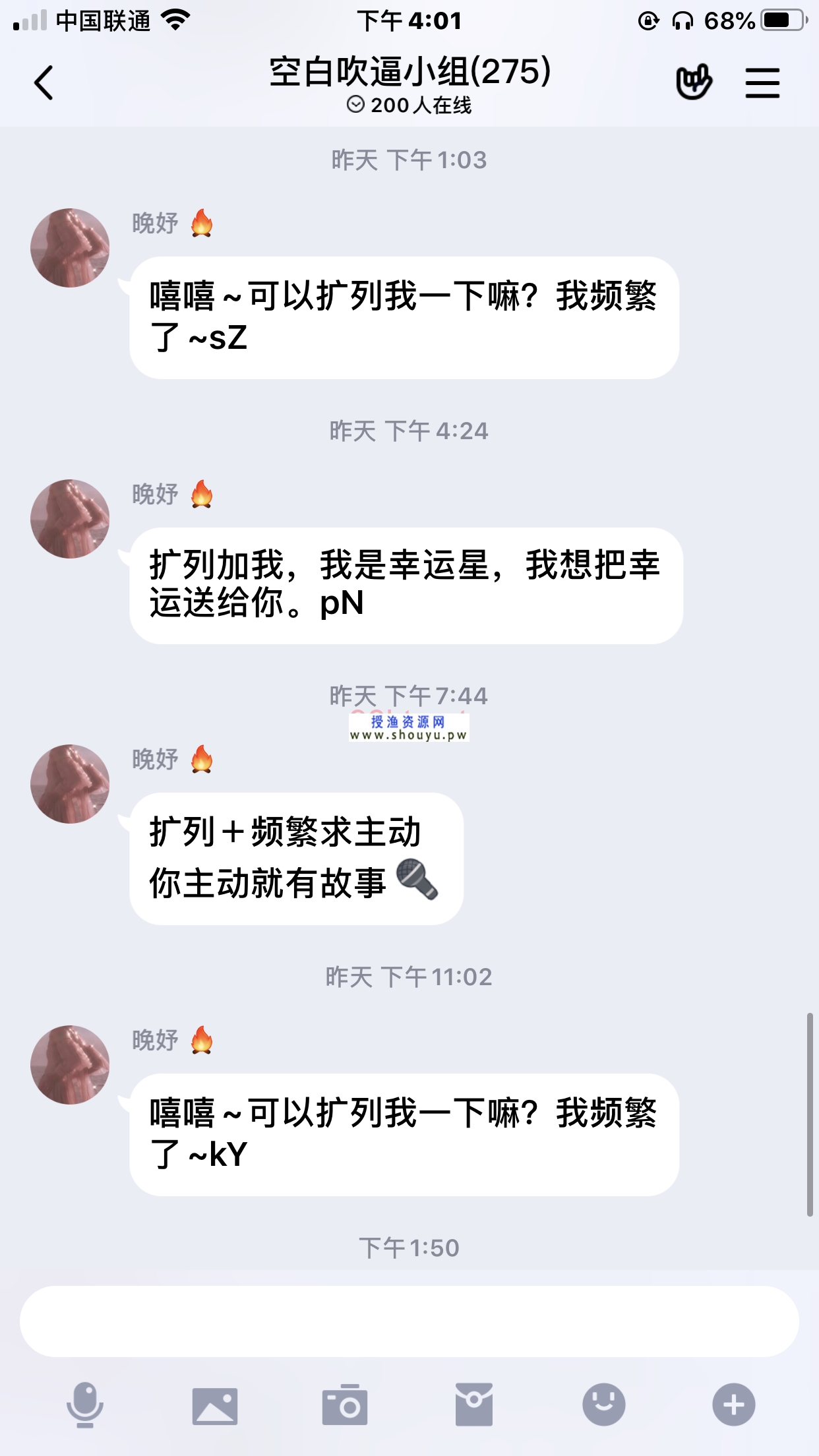This screenshot has width=819, height=1456.
Task: Open 晚妤's avatar on the sZ message
Action: (x=70, y=248)
